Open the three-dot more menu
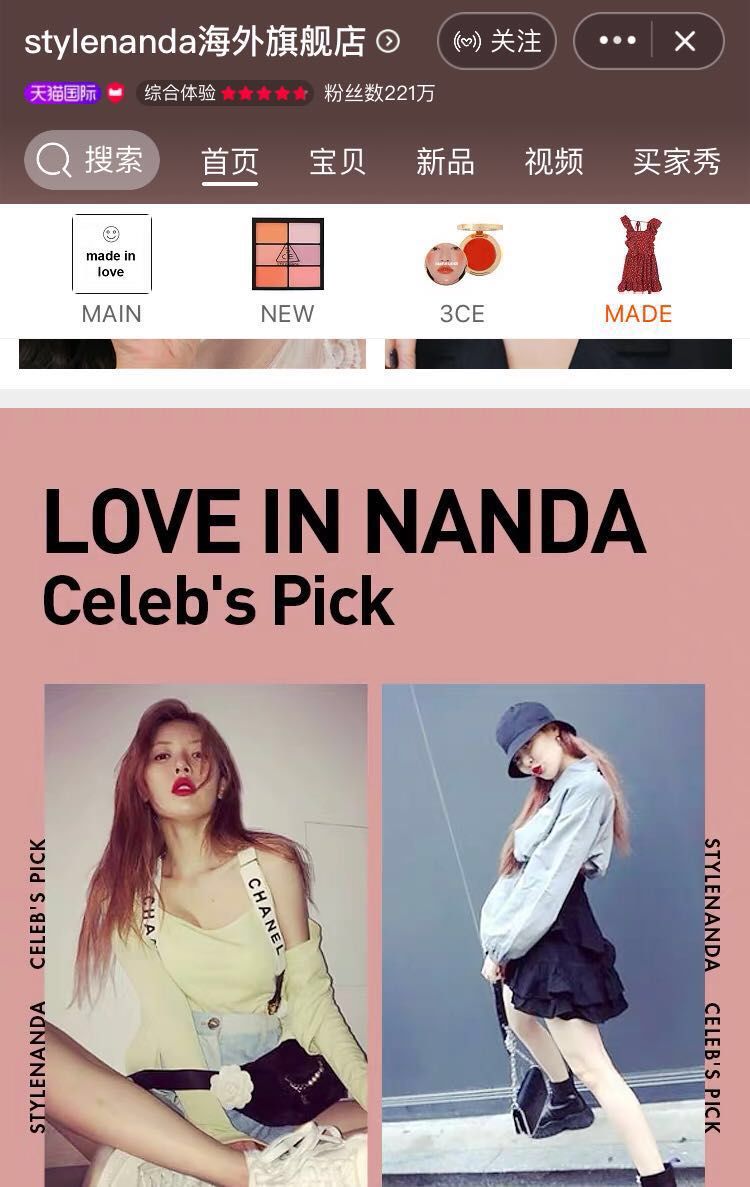Screen dimensions: 750x1187 coord(617,41)
